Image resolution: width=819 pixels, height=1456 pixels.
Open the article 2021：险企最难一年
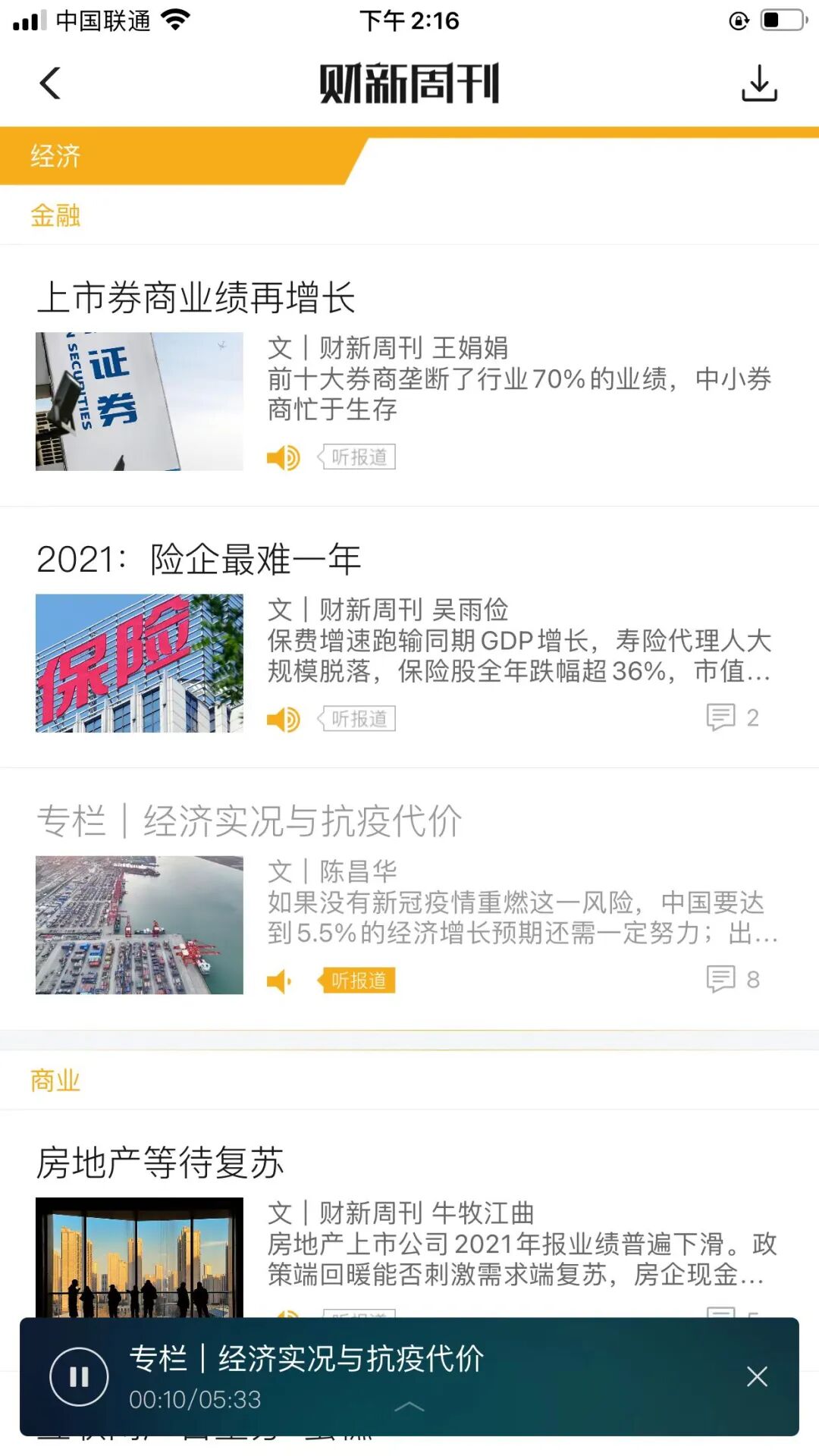[199, 560]
